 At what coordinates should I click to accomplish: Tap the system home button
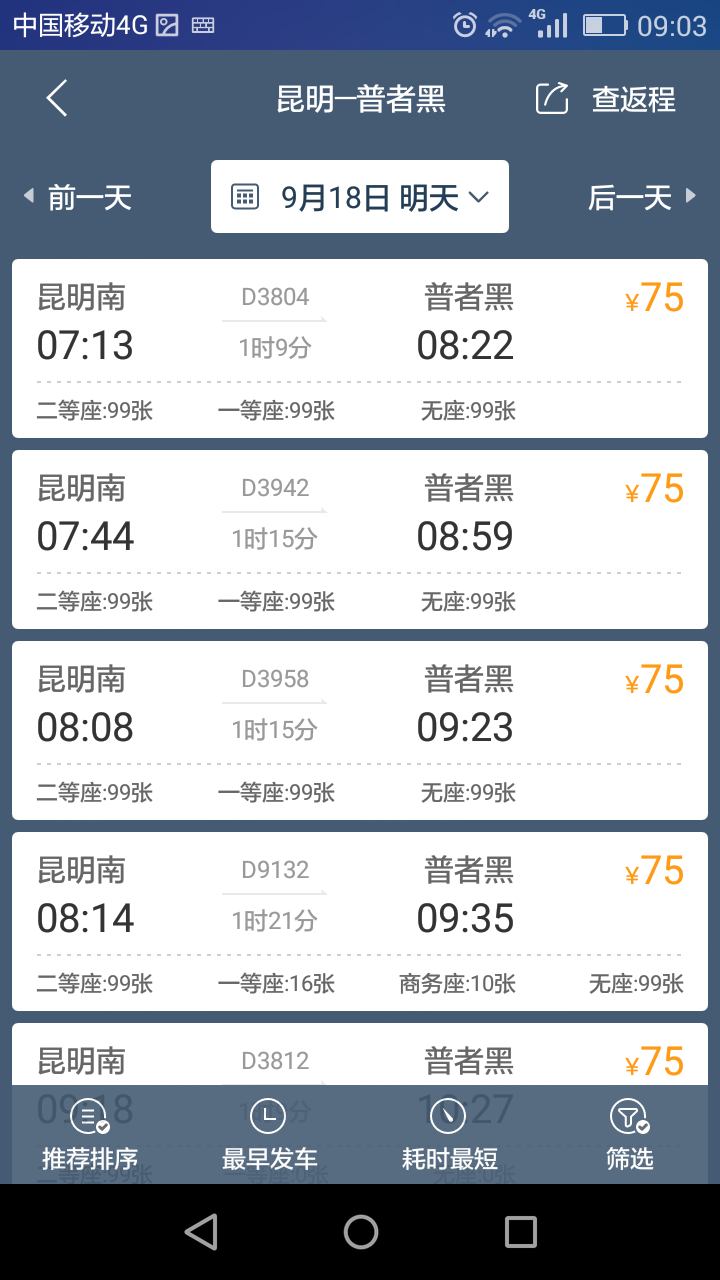pos(360,1232)
